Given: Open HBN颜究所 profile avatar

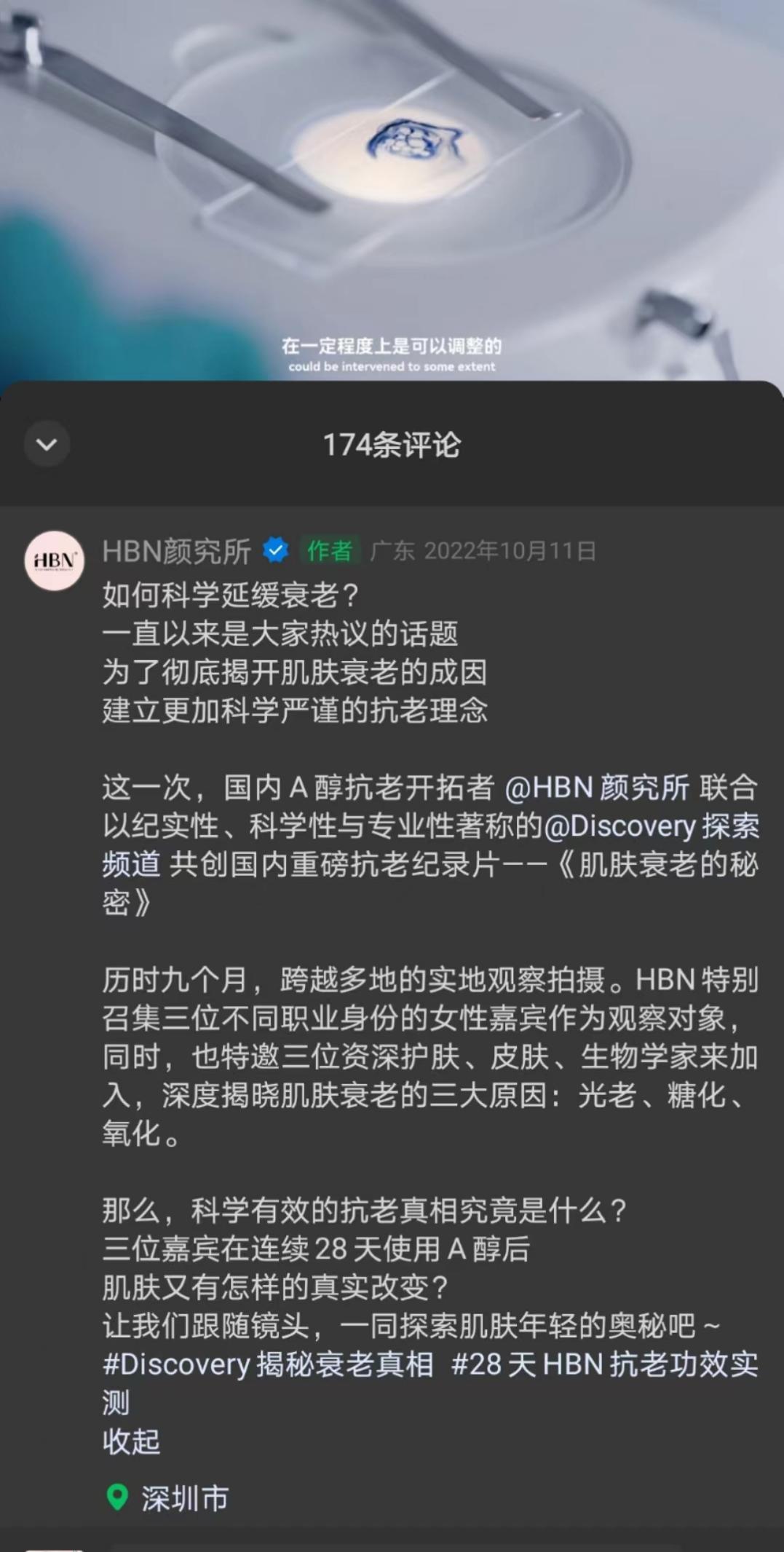Looking at the screenshot, I should [x=55, y=561].
